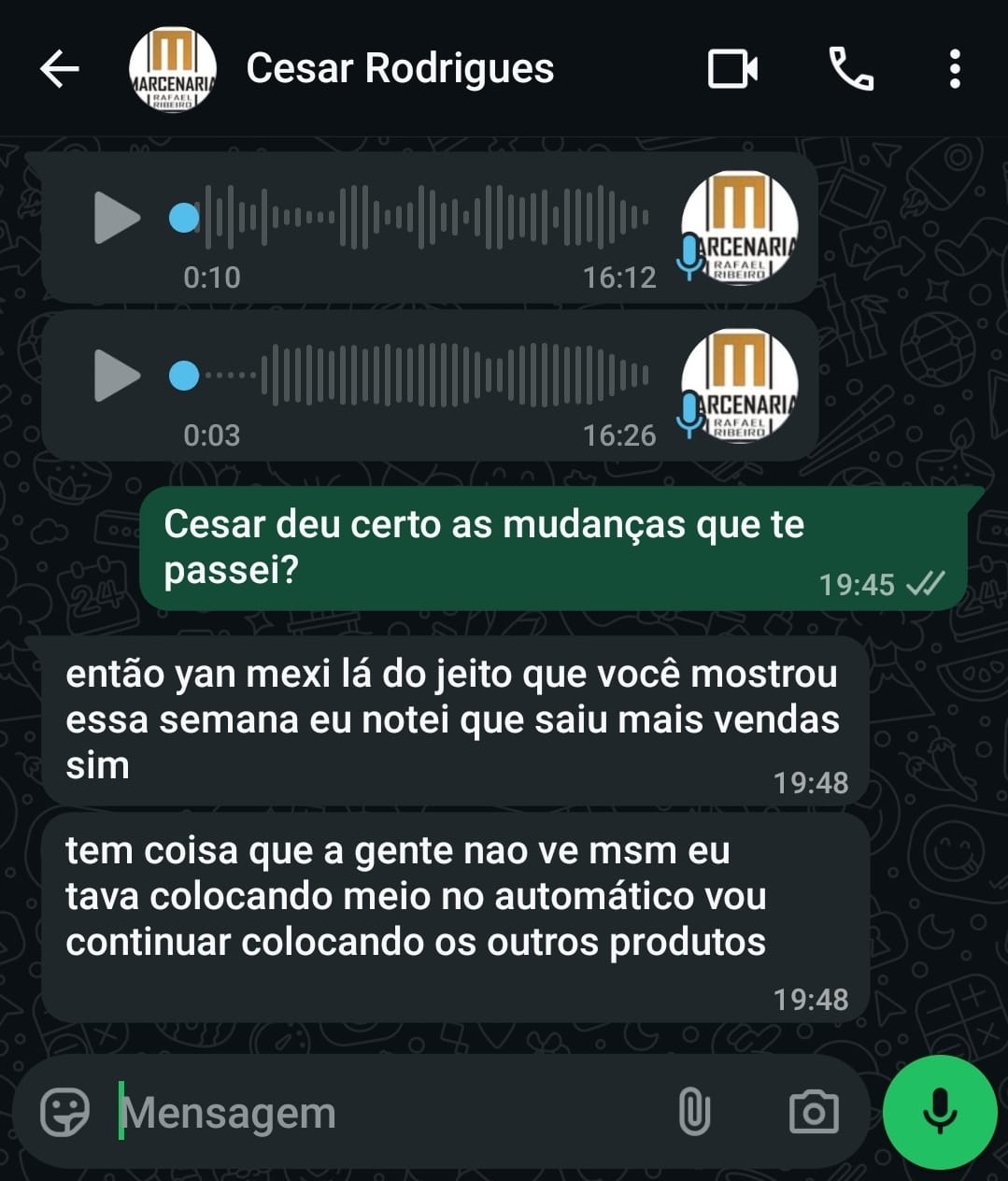Viewport: 1008px width, 1181px height.
Task: Open the emoji picker
Action: point(64,1112)
